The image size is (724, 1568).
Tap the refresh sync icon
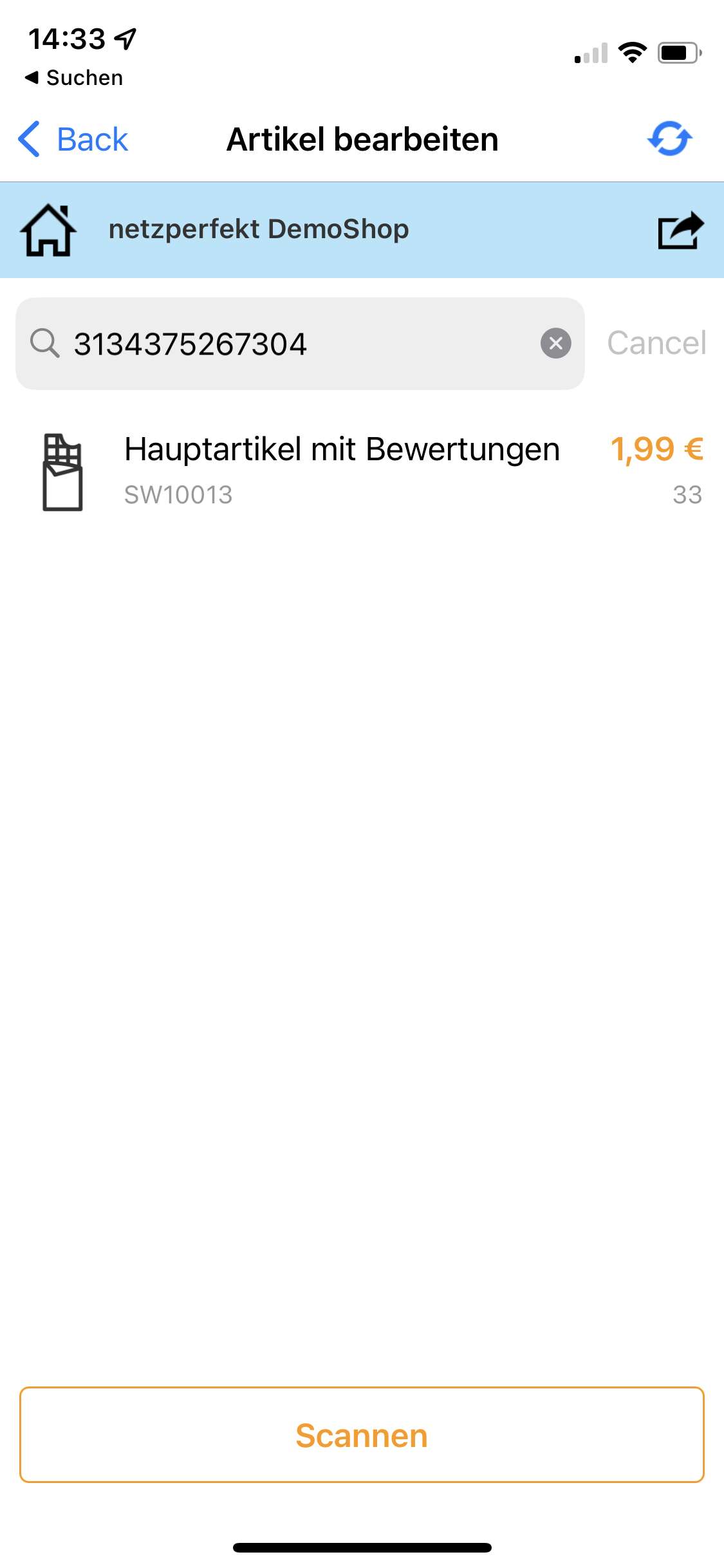point(669,138)
